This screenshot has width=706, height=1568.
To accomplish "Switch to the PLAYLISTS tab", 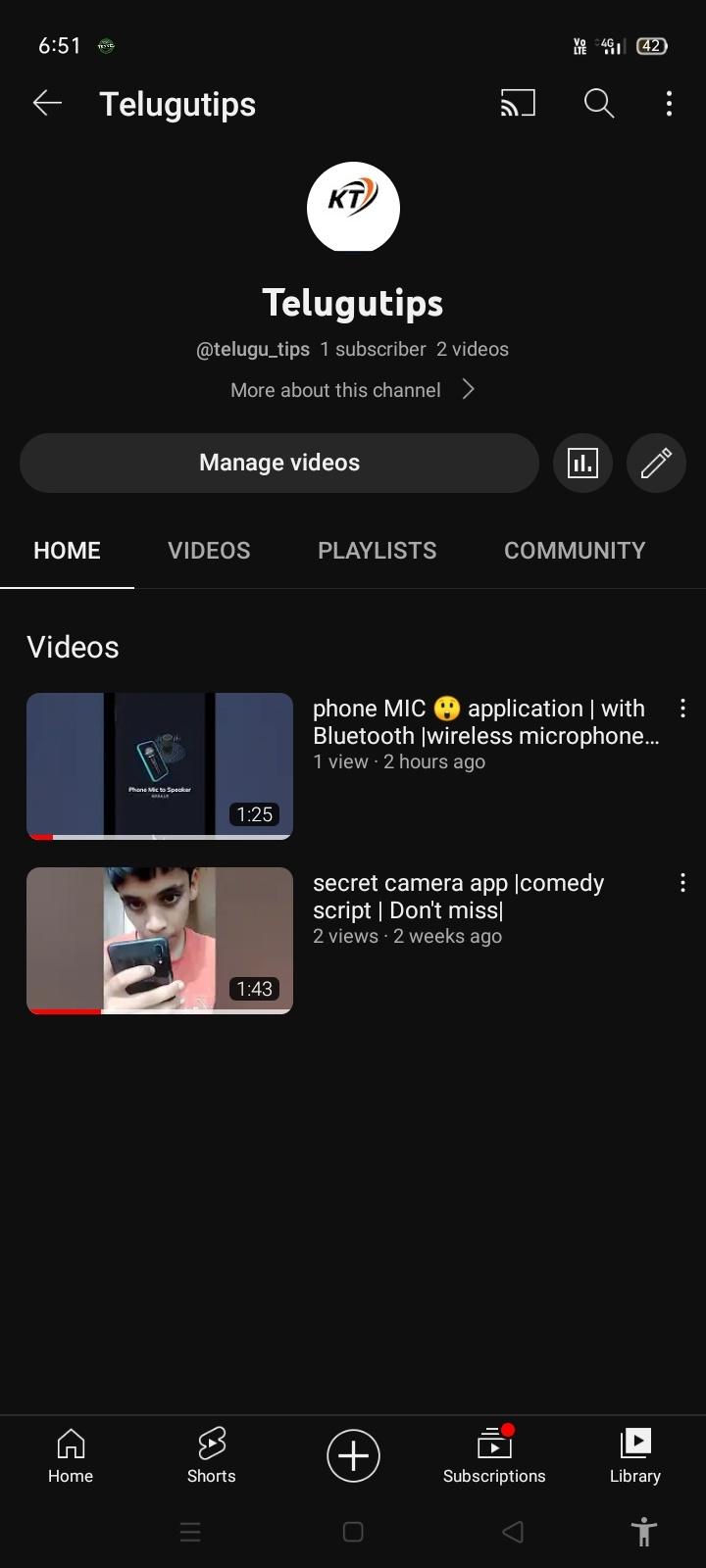I will pyautogui.click(x=377, y=551).
